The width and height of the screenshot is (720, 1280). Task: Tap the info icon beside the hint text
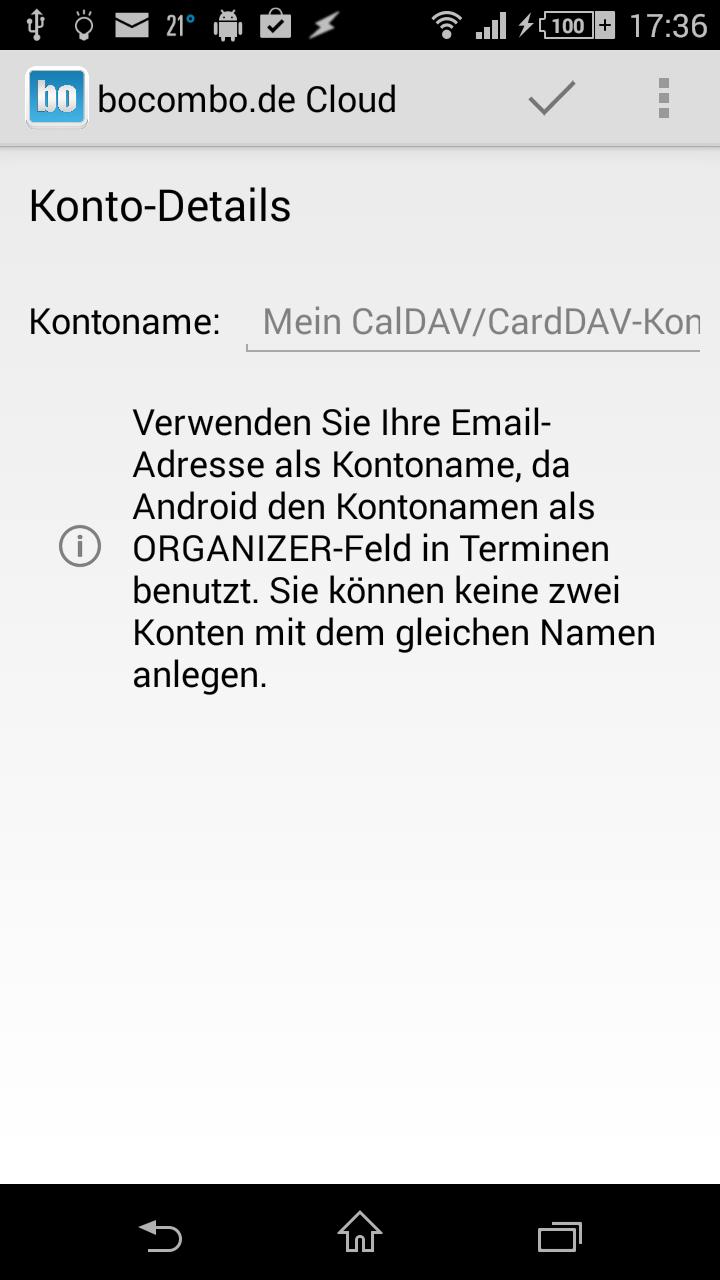click(x=79, y=547)
